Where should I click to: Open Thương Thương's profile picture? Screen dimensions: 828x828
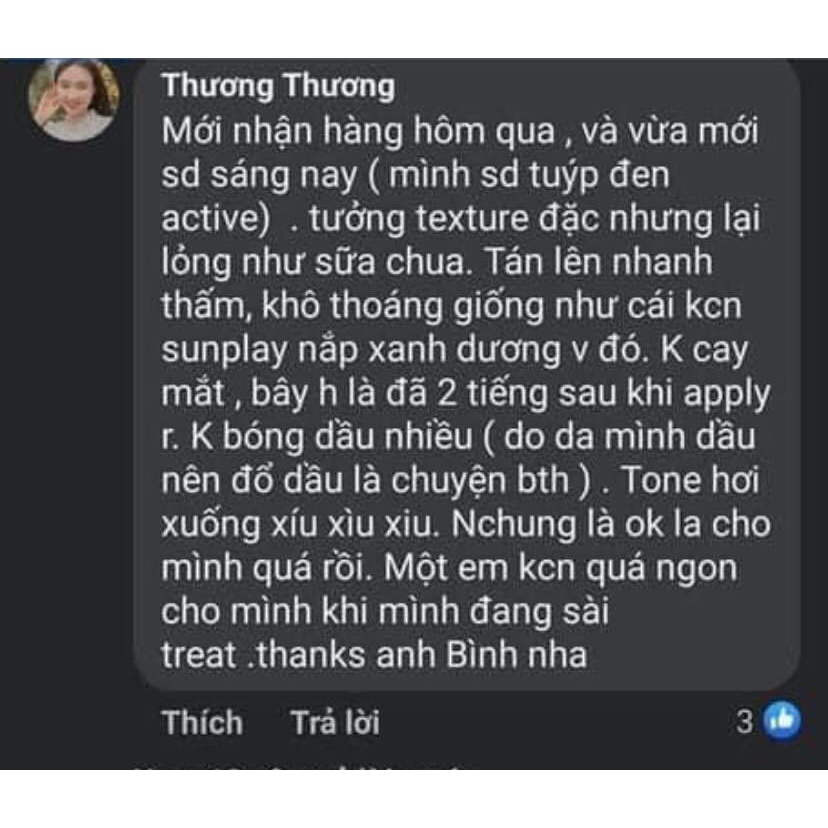tap(74, 100)
